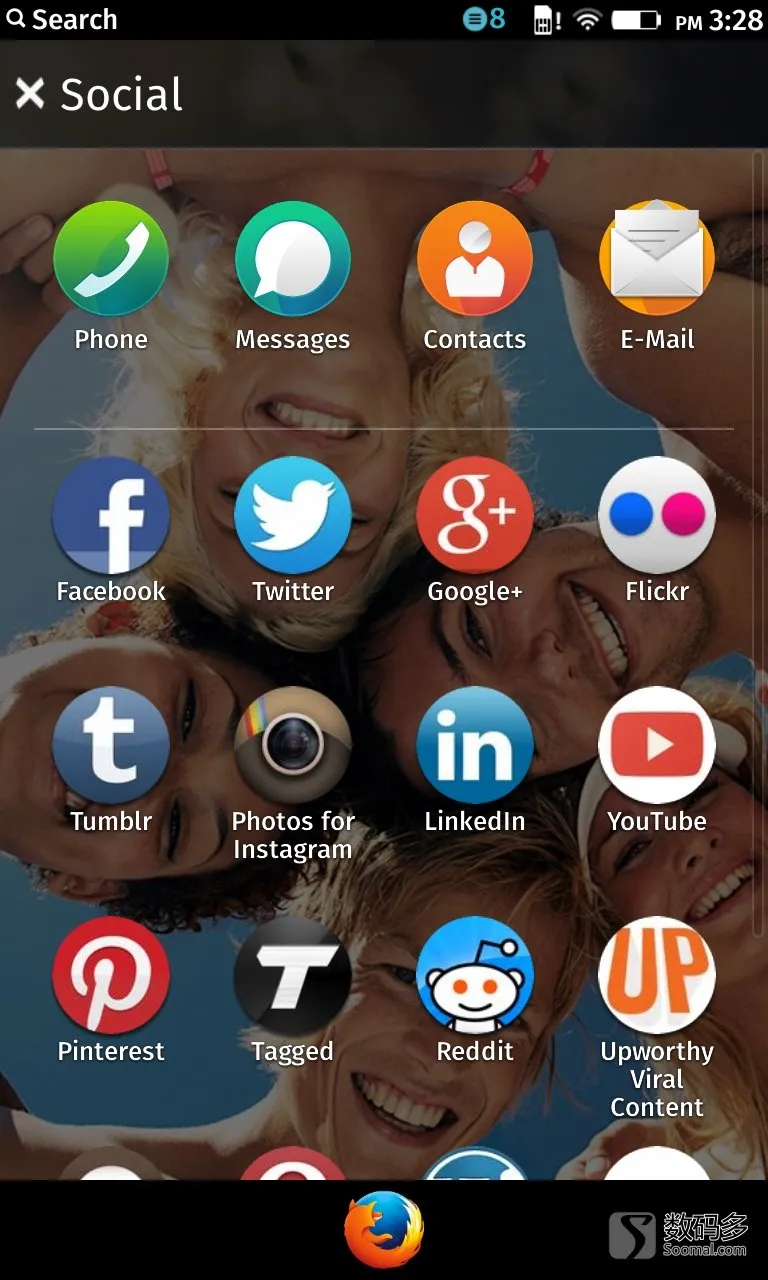Open the Contacts app
Screen dimensions: 768x1280
[x=475, y=259]
